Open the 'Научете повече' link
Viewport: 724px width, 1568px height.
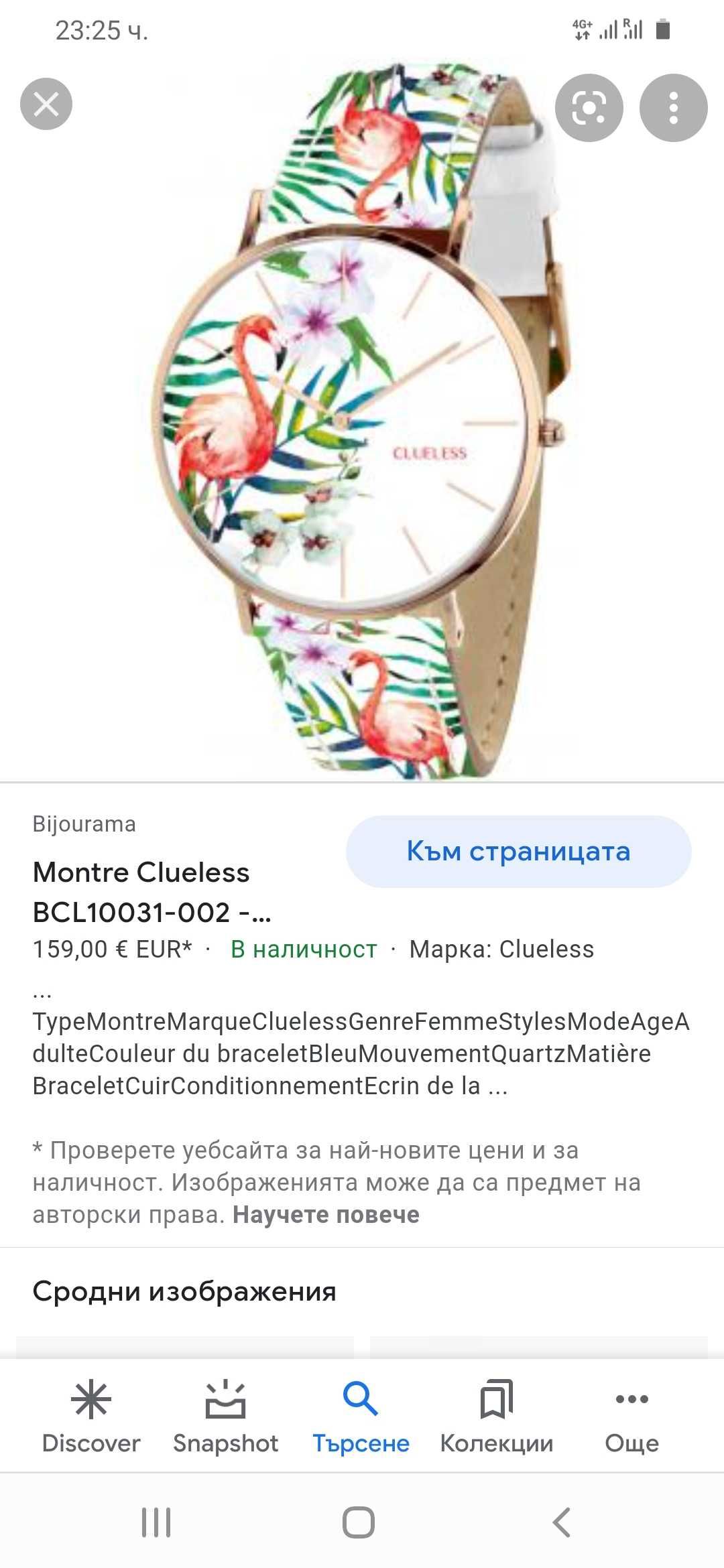tap(326, 1214)
